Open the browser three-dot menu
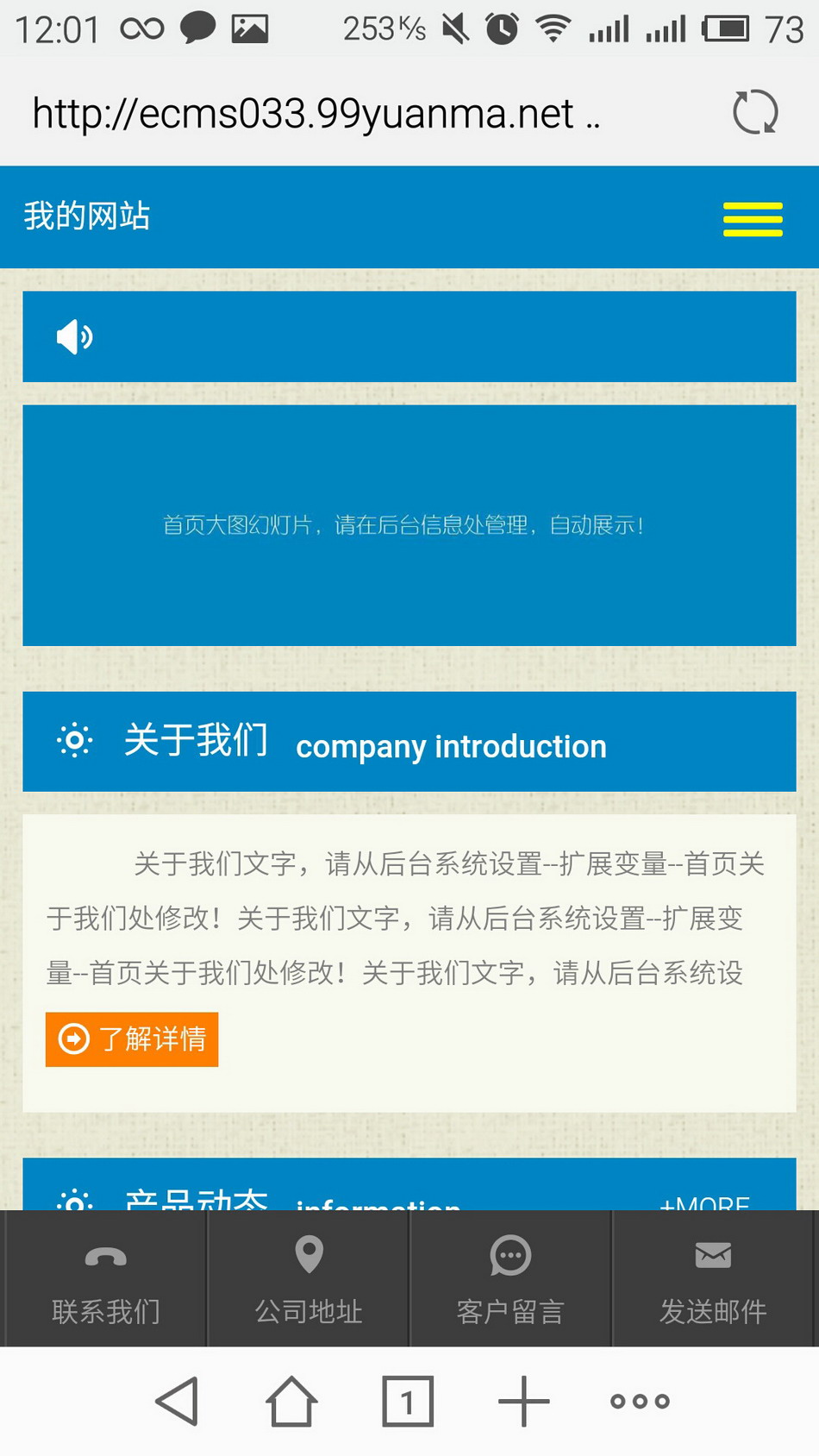This screenshot has height=1456, width=819. 640,1401
